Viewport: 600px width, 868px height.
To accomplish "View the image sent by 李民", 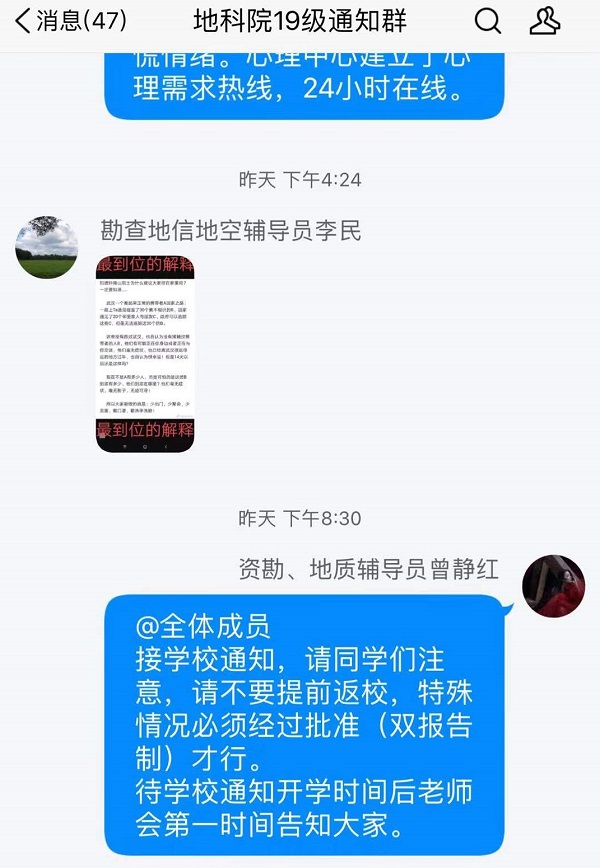I will [x=145, y=353].
